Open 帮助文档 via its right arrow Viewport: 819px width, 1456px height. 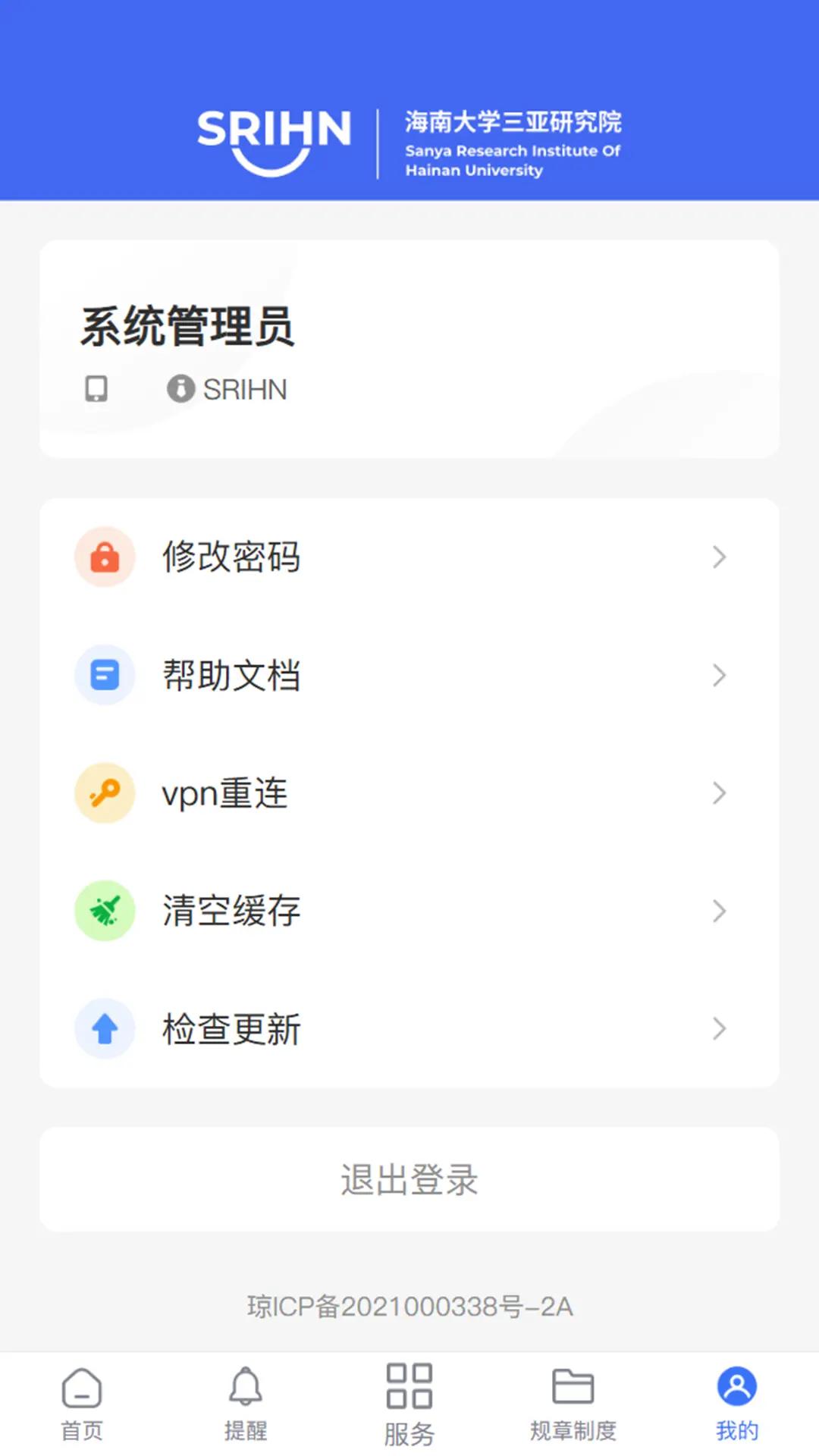click(x=719, y=675)
